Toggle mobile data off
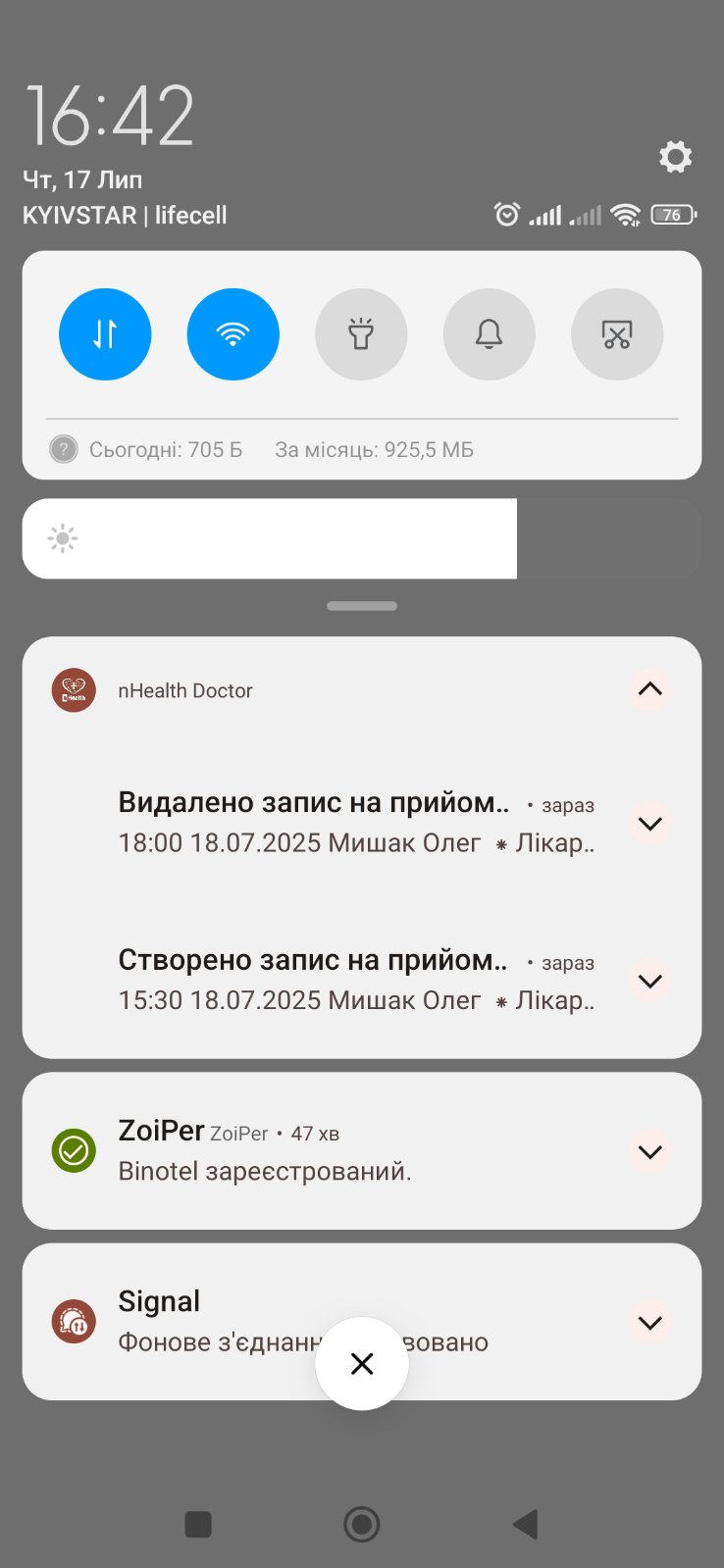 (x=105, y=334)
